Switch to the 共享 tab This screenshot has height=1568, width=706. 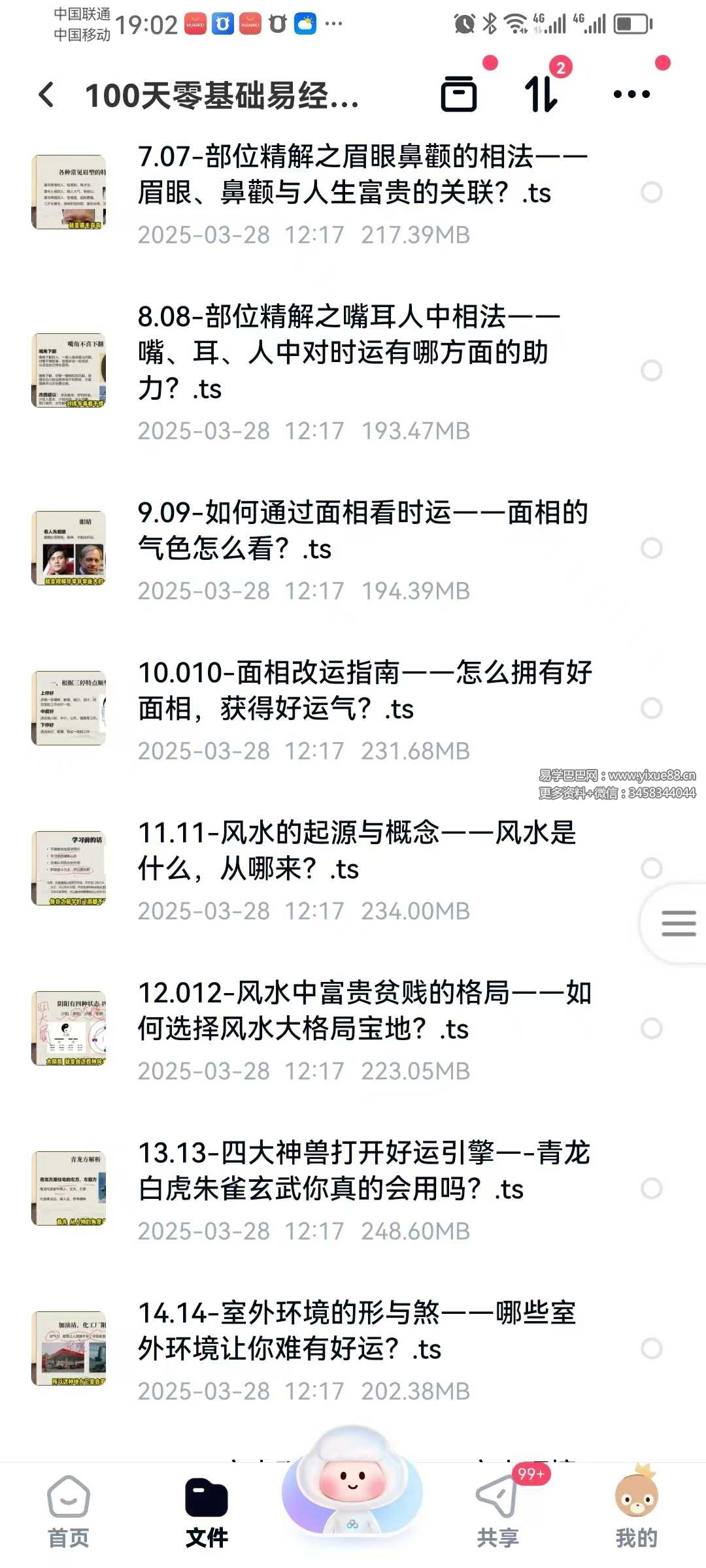click(x=497, y=1511)
